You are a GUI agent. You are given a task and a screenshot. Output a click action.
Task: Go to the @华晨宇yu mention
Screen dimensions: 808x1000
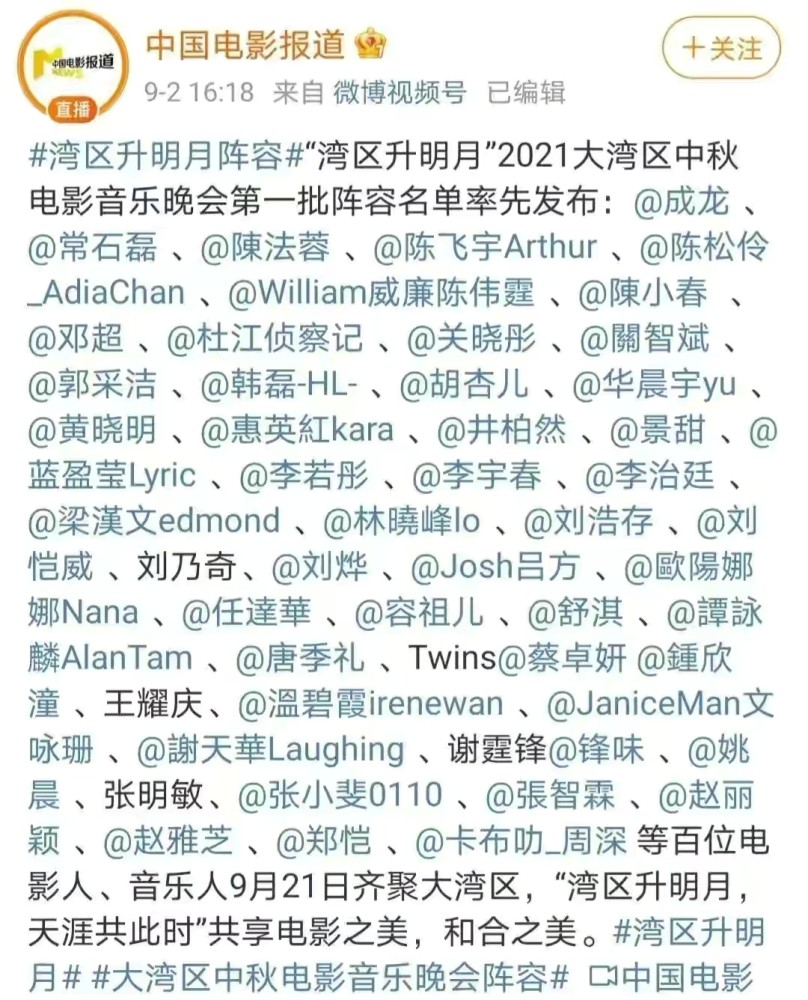(654, 385)
